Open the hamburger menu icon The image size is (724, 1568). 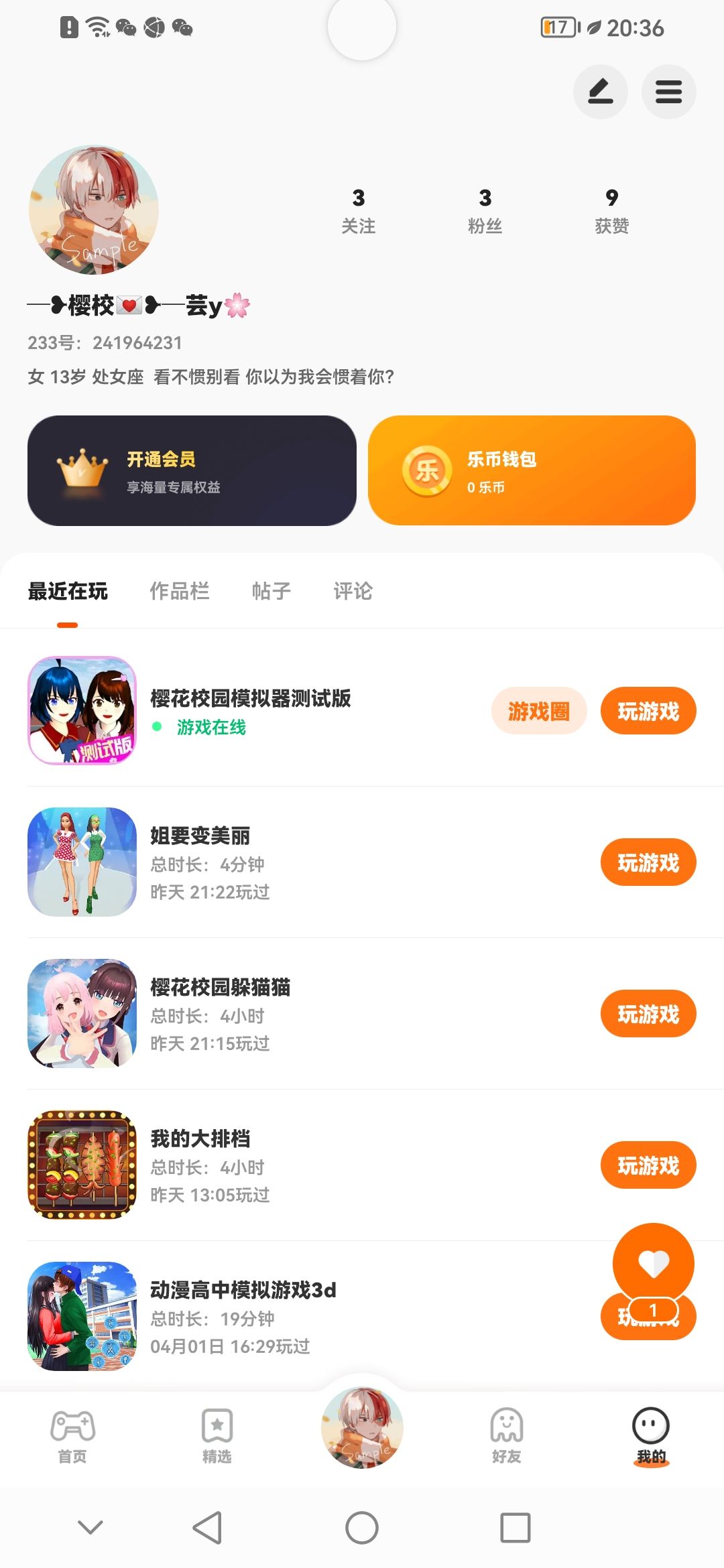pos(668,92)
